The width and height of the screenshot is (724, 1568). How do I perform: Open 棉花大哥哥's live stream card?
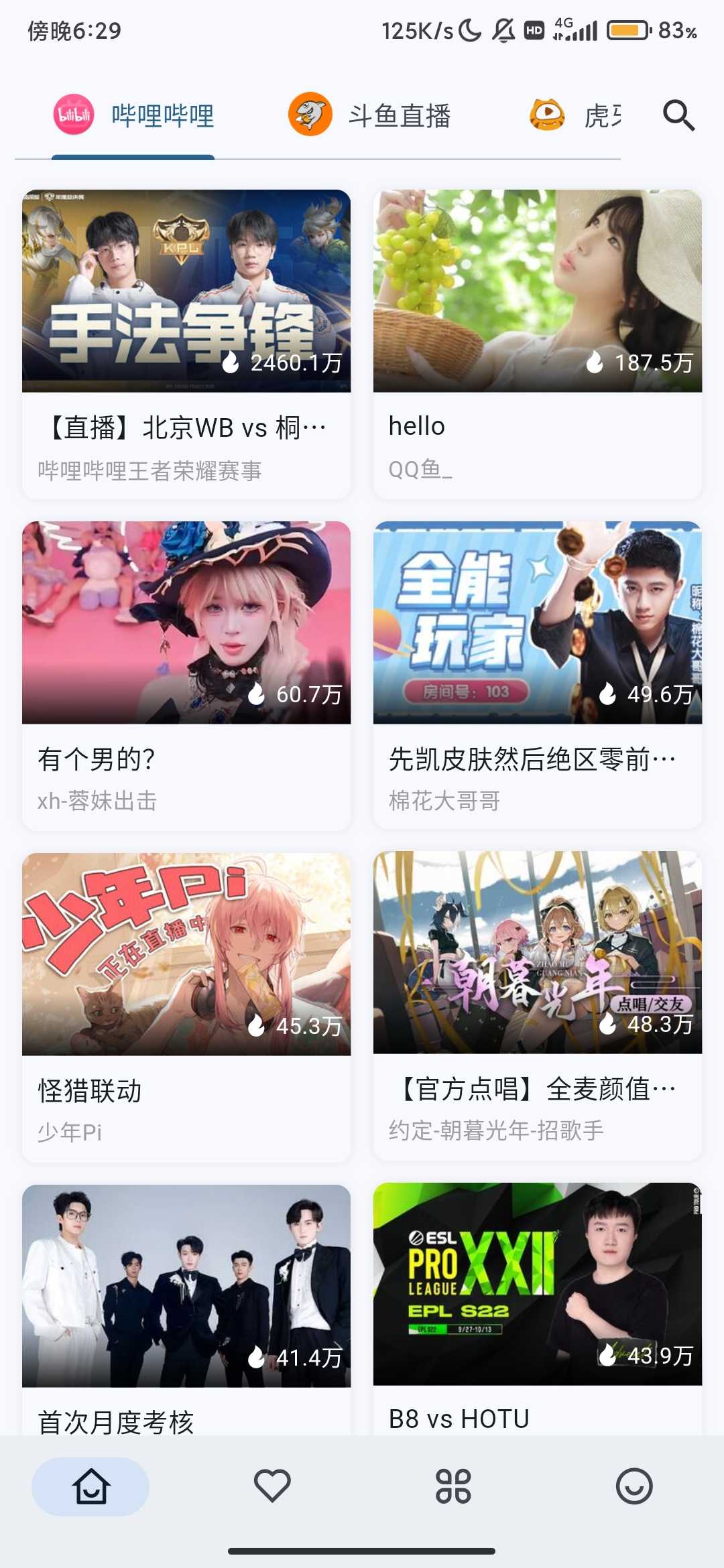(x=538, y=675)
